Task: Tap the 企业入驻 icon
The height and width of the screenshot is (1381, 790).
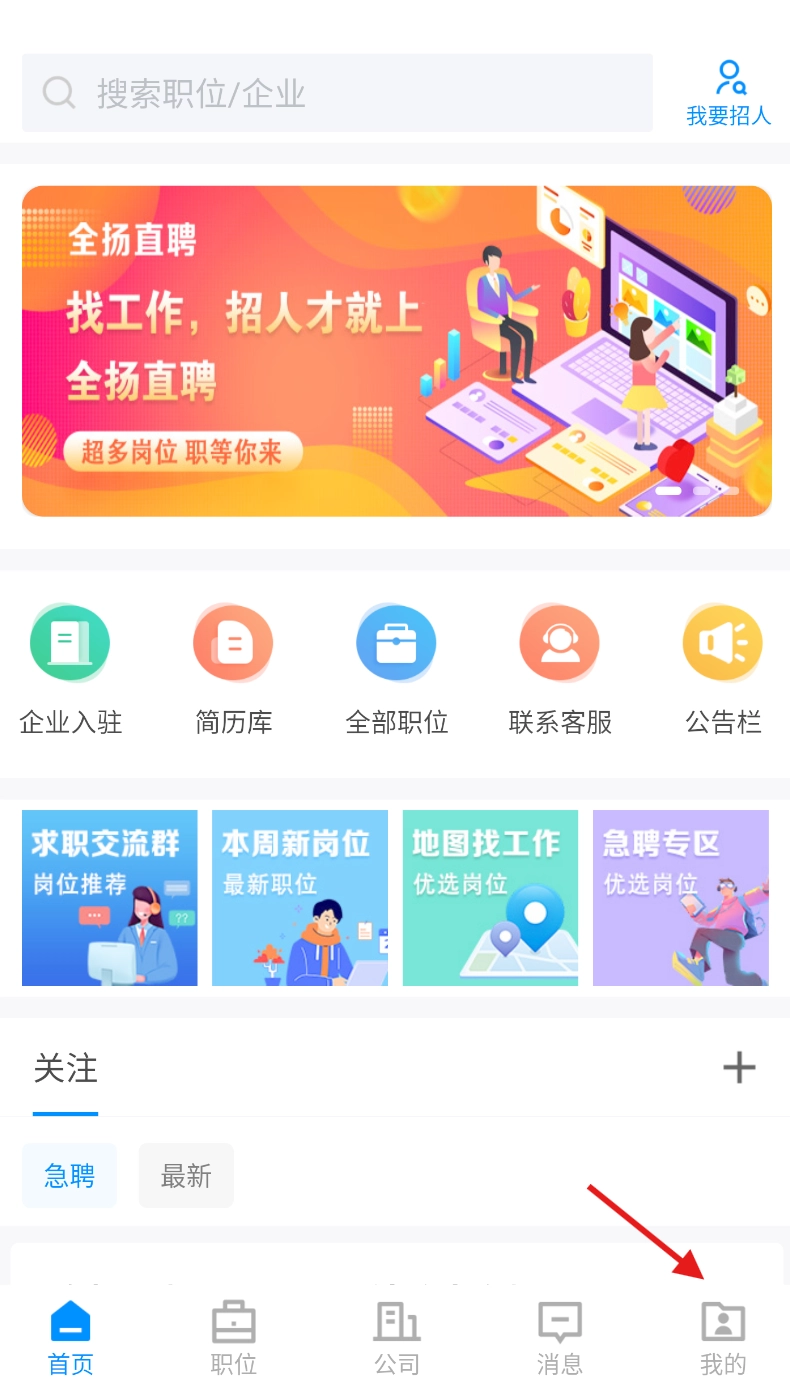Action: [x=67, y=643]
